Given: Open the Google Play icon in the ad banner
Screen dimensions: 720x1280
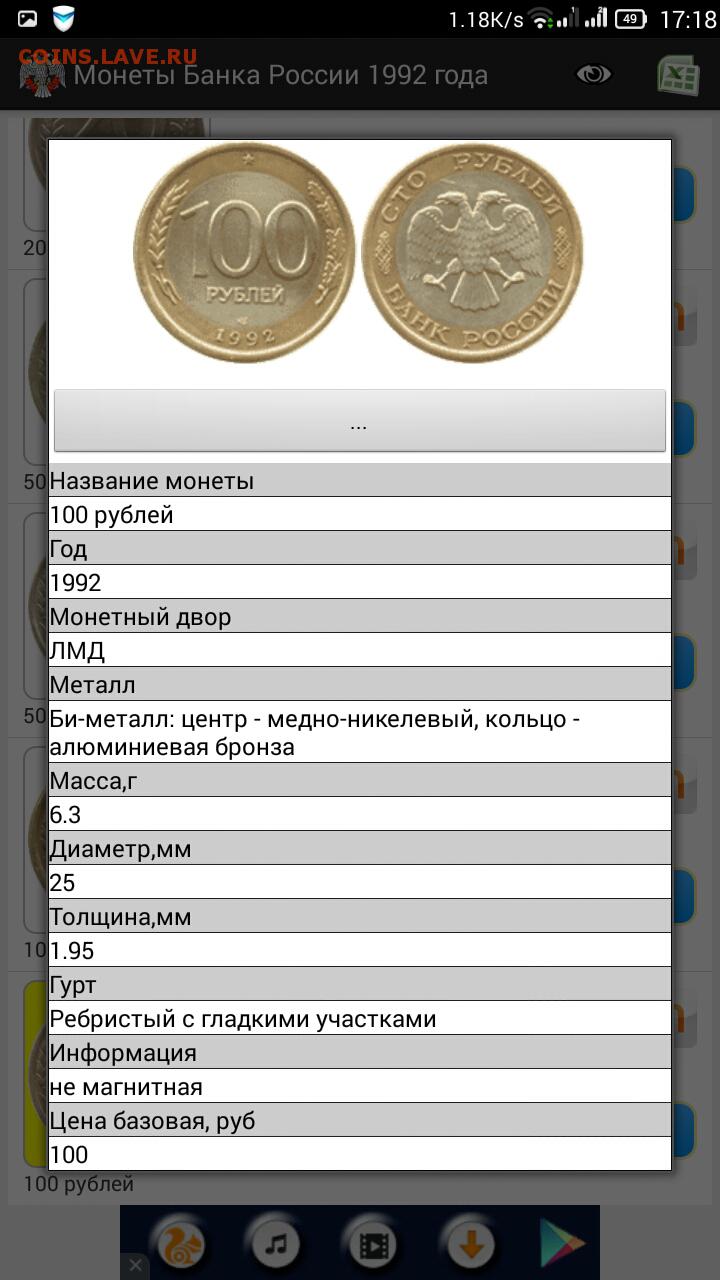Looking at the screenshot, I should pos(562,1244).
